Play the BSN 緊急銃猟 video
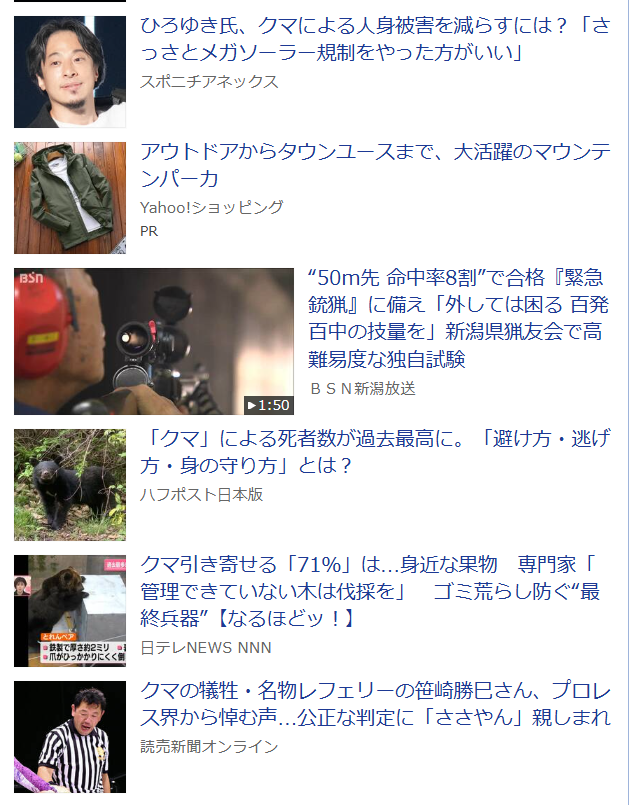This screenshot has width=629, height=805. click(153, 341)
